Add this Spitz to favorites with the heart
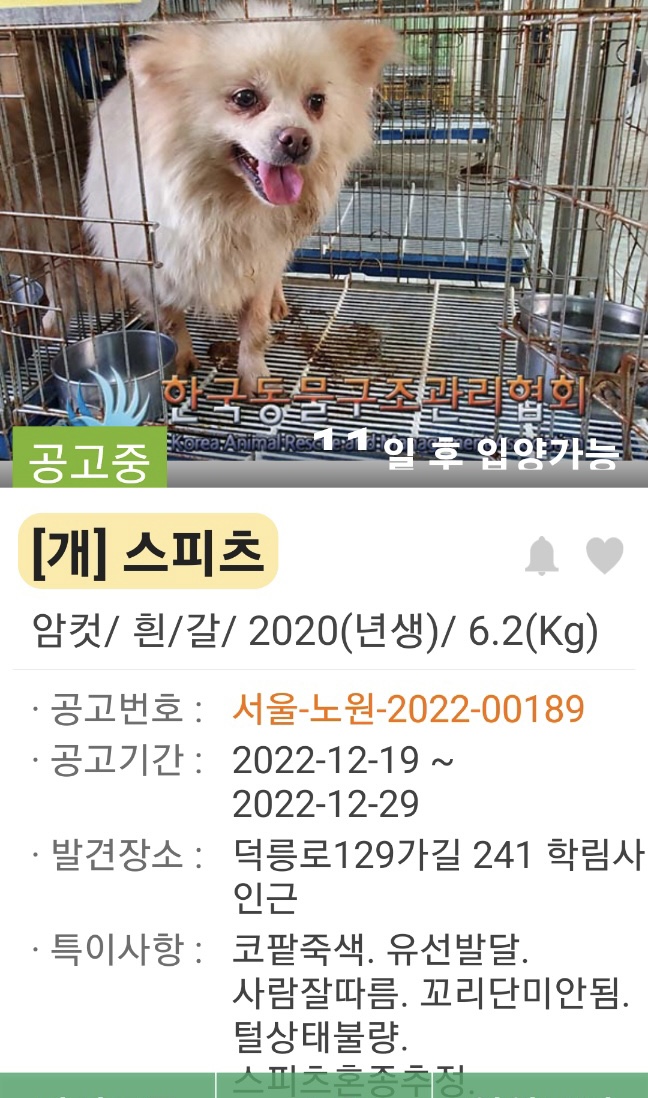 604,555
